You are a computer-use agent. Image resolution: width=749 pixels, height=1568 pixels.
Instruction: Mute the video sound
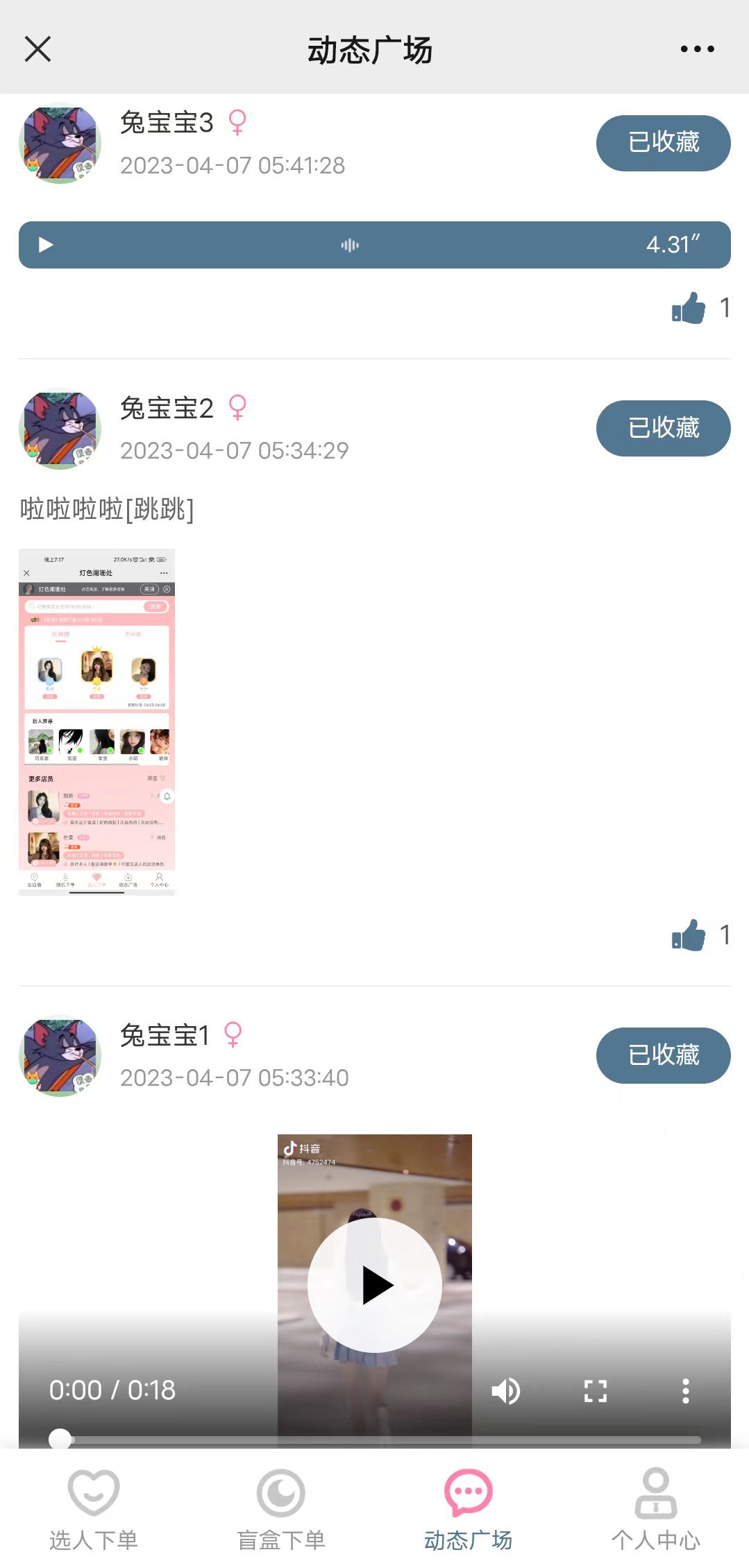505,1391
